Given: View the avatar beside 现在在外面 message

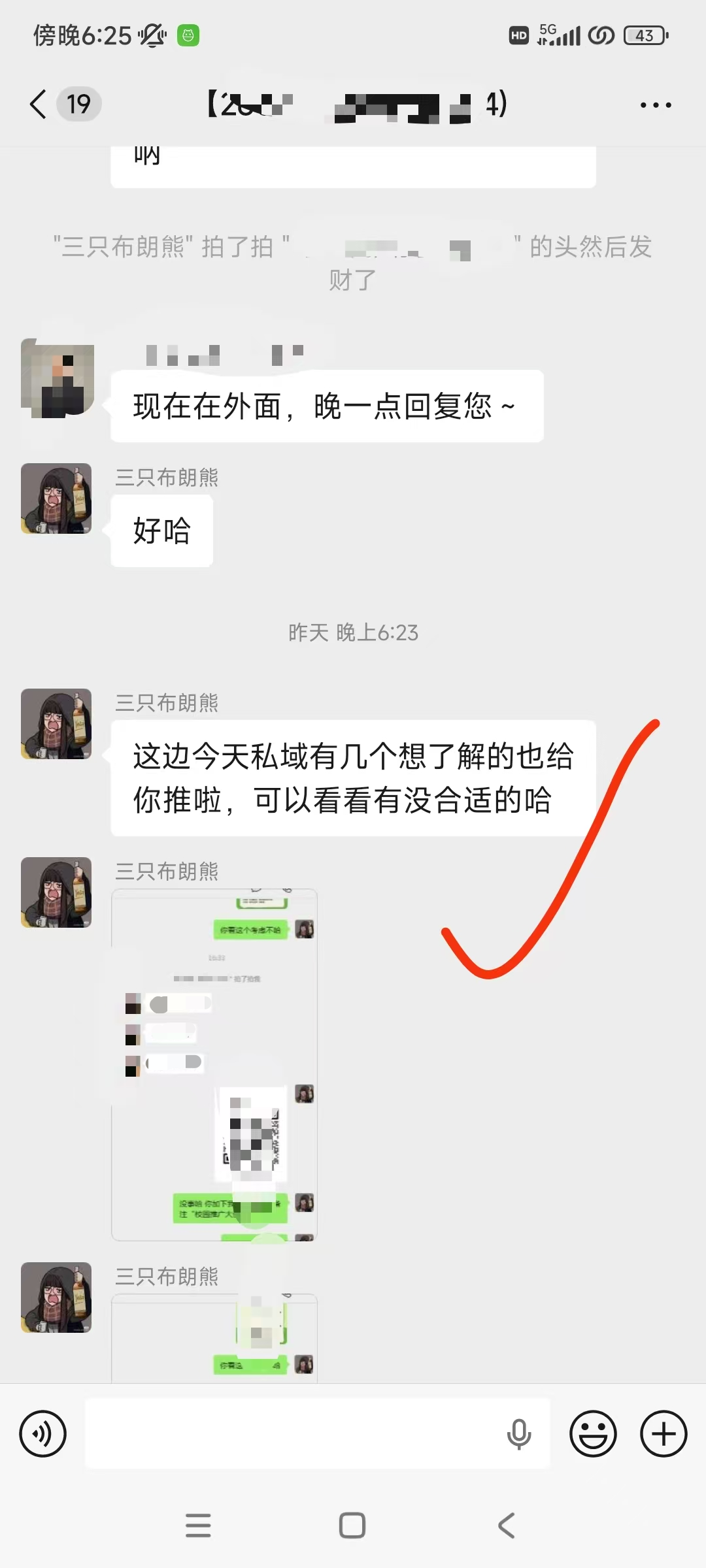Looking at the screenshot, I should tap(58, 378).
